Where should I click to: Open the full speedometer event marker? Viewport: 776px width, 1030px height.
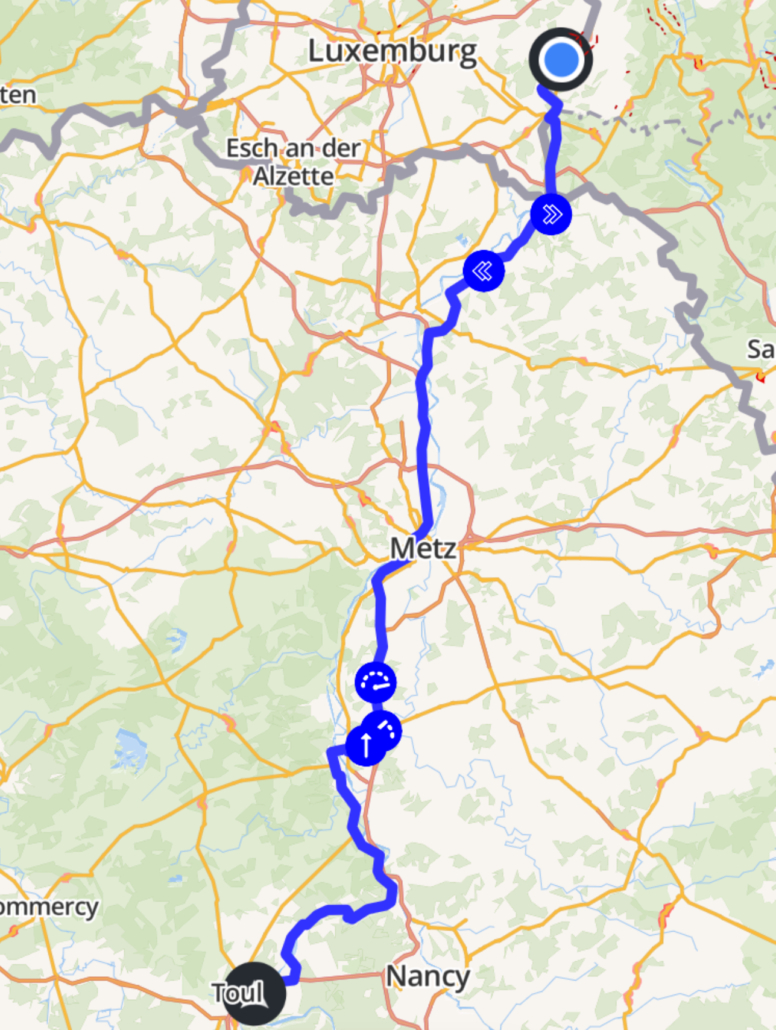pyautogui.click(x=376, y=683)
